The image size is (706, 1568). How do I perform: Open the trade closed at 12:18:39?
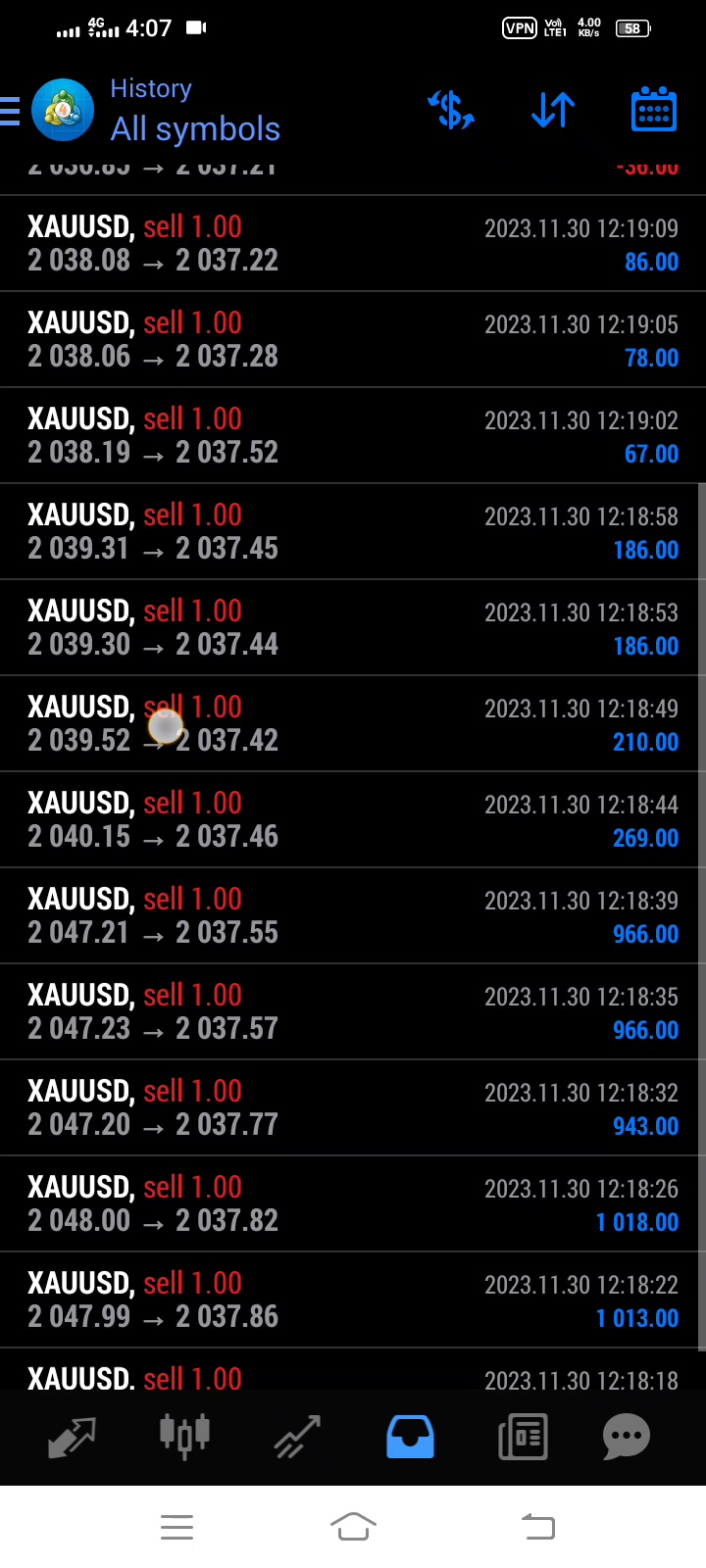353,916
